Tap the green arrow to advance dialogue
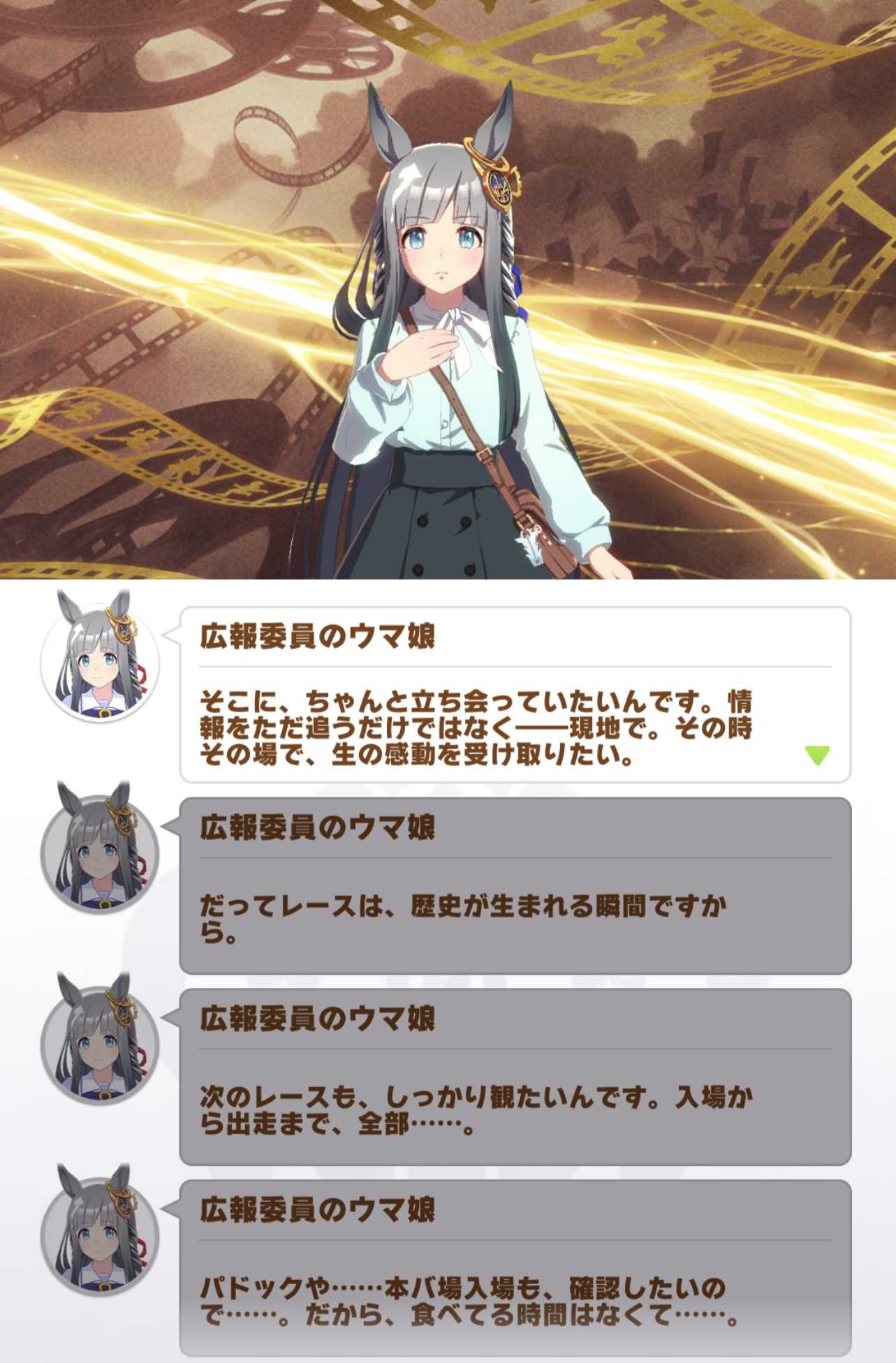896x1363 pixels. tap(816, 755)
